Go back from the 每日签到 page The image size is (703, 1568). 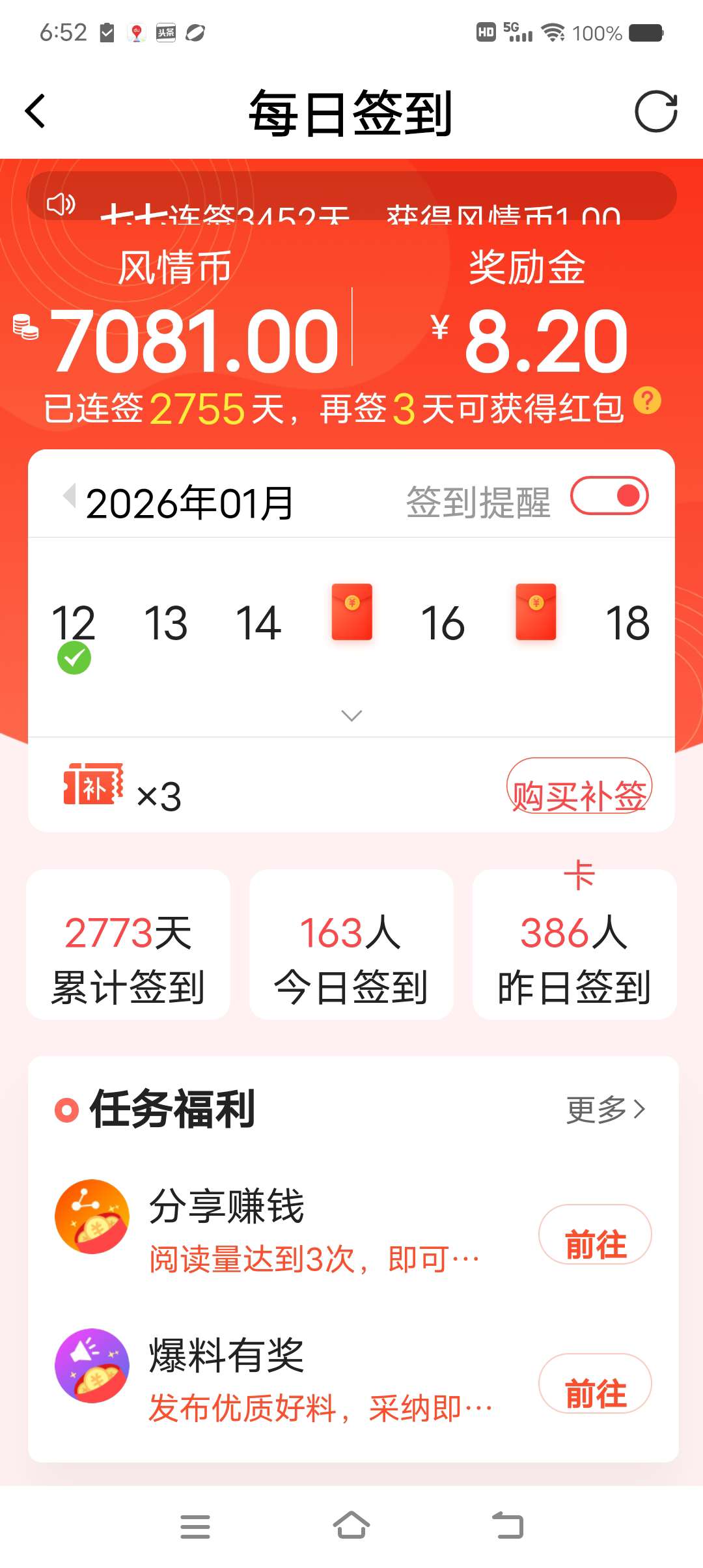[x=36, y=111]
